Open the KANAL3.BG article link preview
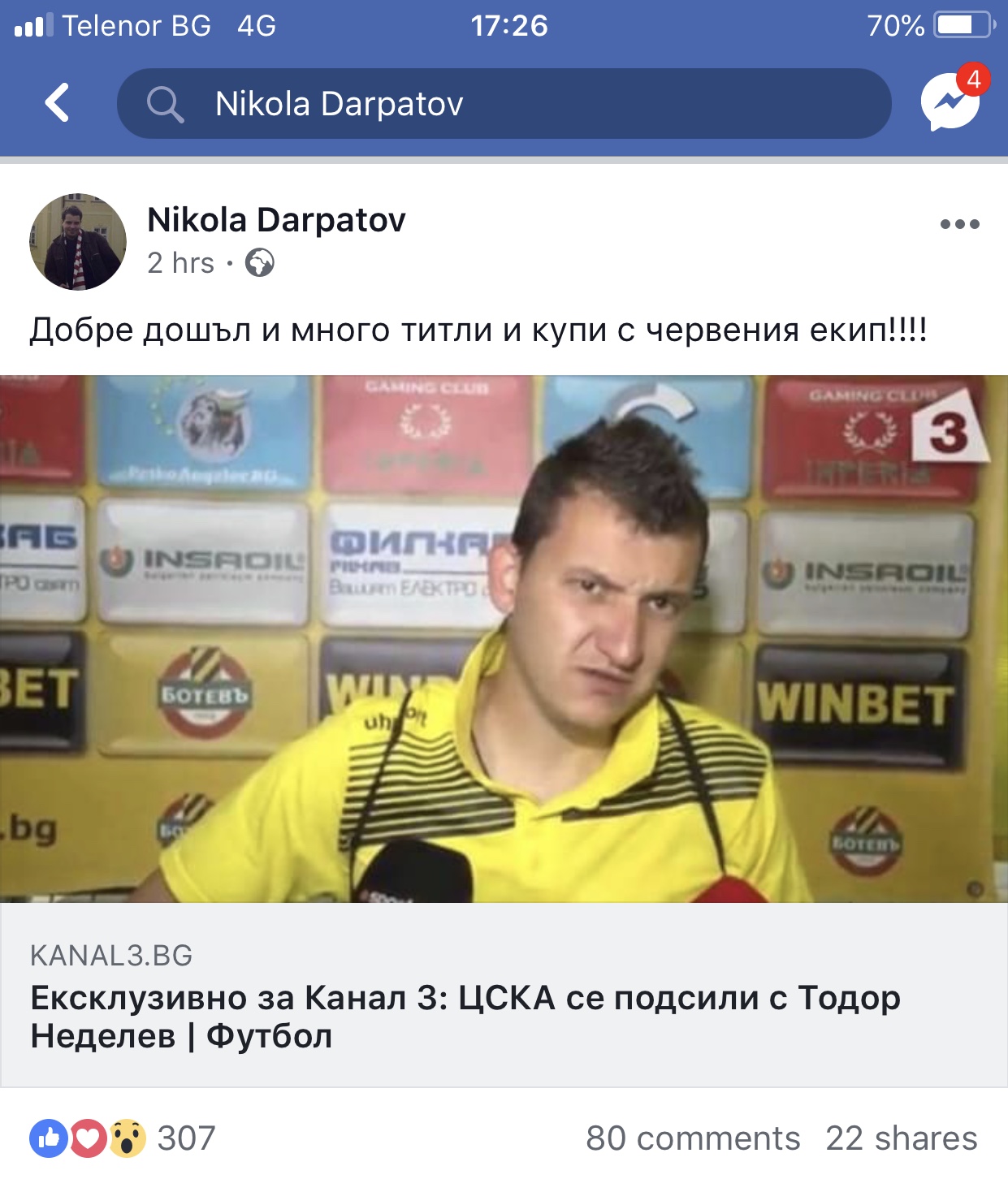This screenshot has height=1179, width=1008. [504, 995]
